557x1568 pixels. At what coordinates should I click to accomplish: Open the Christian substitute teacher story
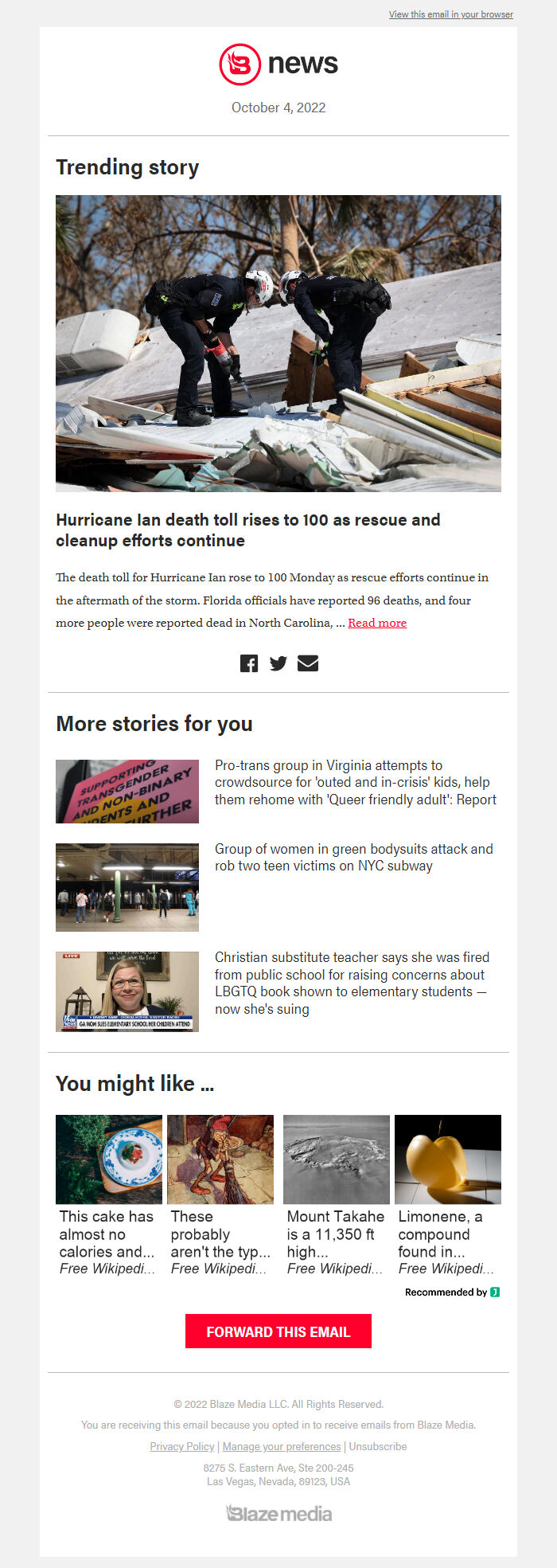click(352, 983)
